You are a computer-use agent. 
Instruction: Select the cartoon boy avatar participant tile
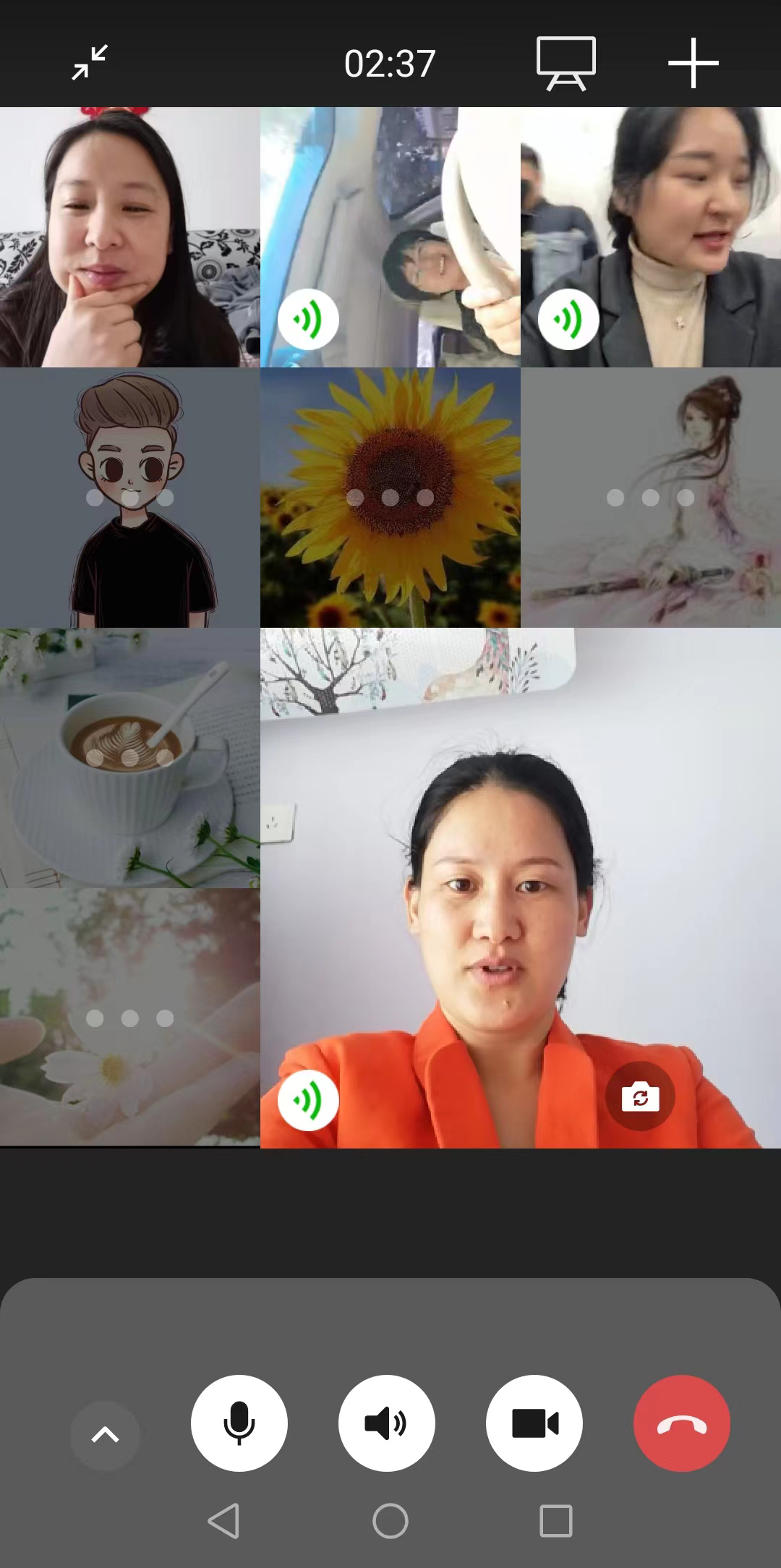(130, 498)
